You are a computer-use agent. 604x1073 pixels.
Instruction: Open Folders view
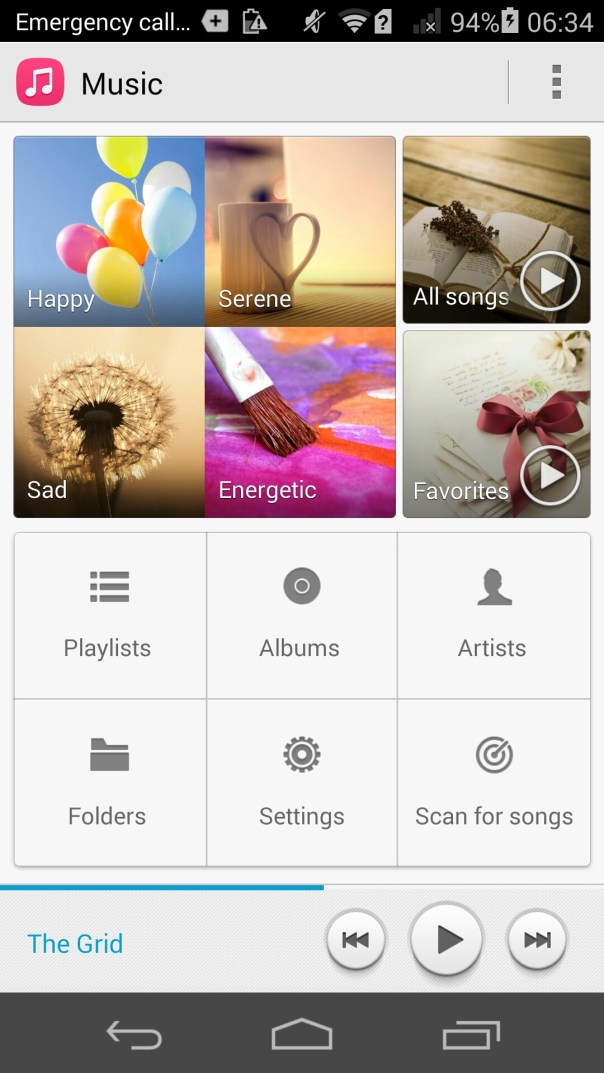109,783
